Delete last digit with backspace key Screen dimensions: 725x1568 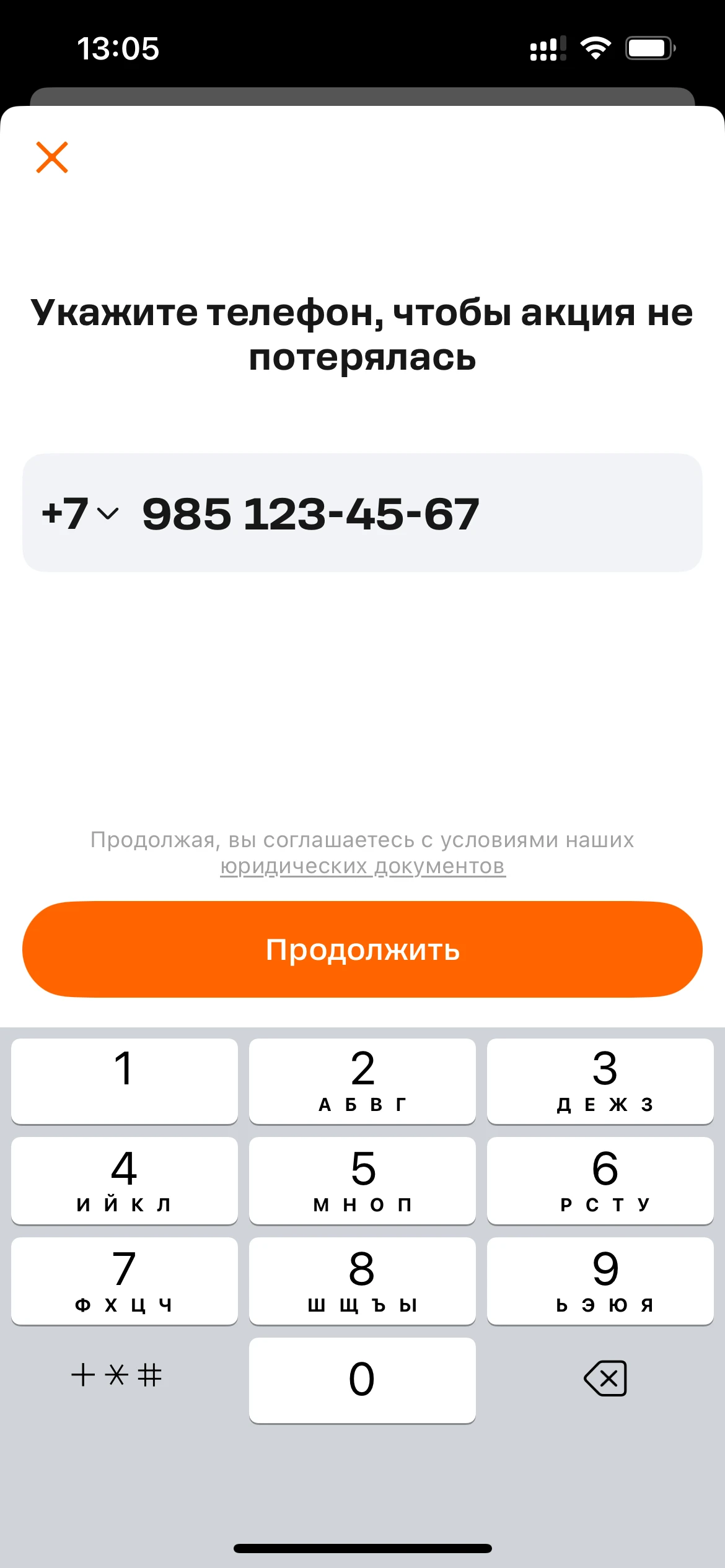pyautogui.click(x=605, y=1379)
